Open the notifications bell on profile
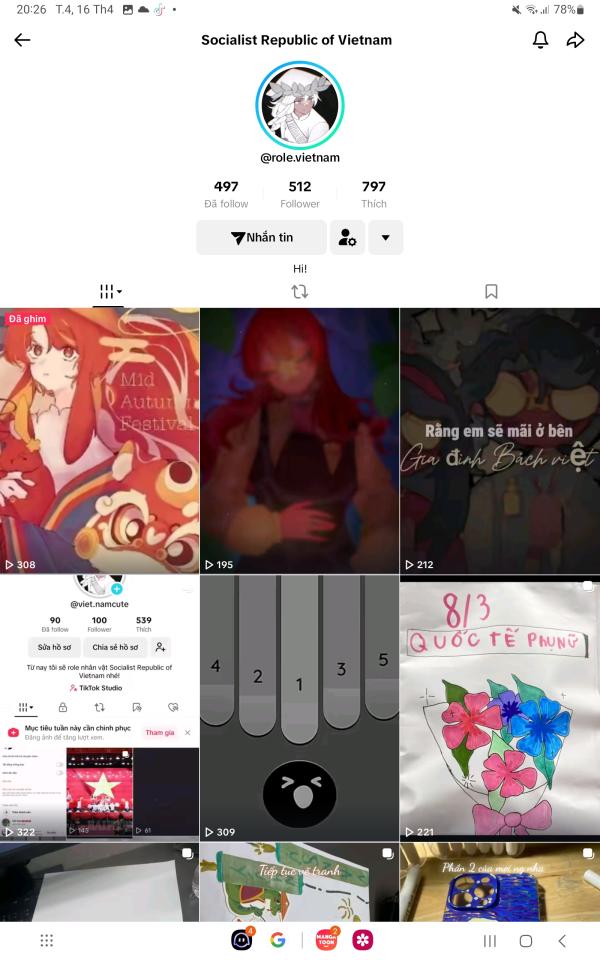Viewport: 600px width, 960px height. [x=540, y=40]
